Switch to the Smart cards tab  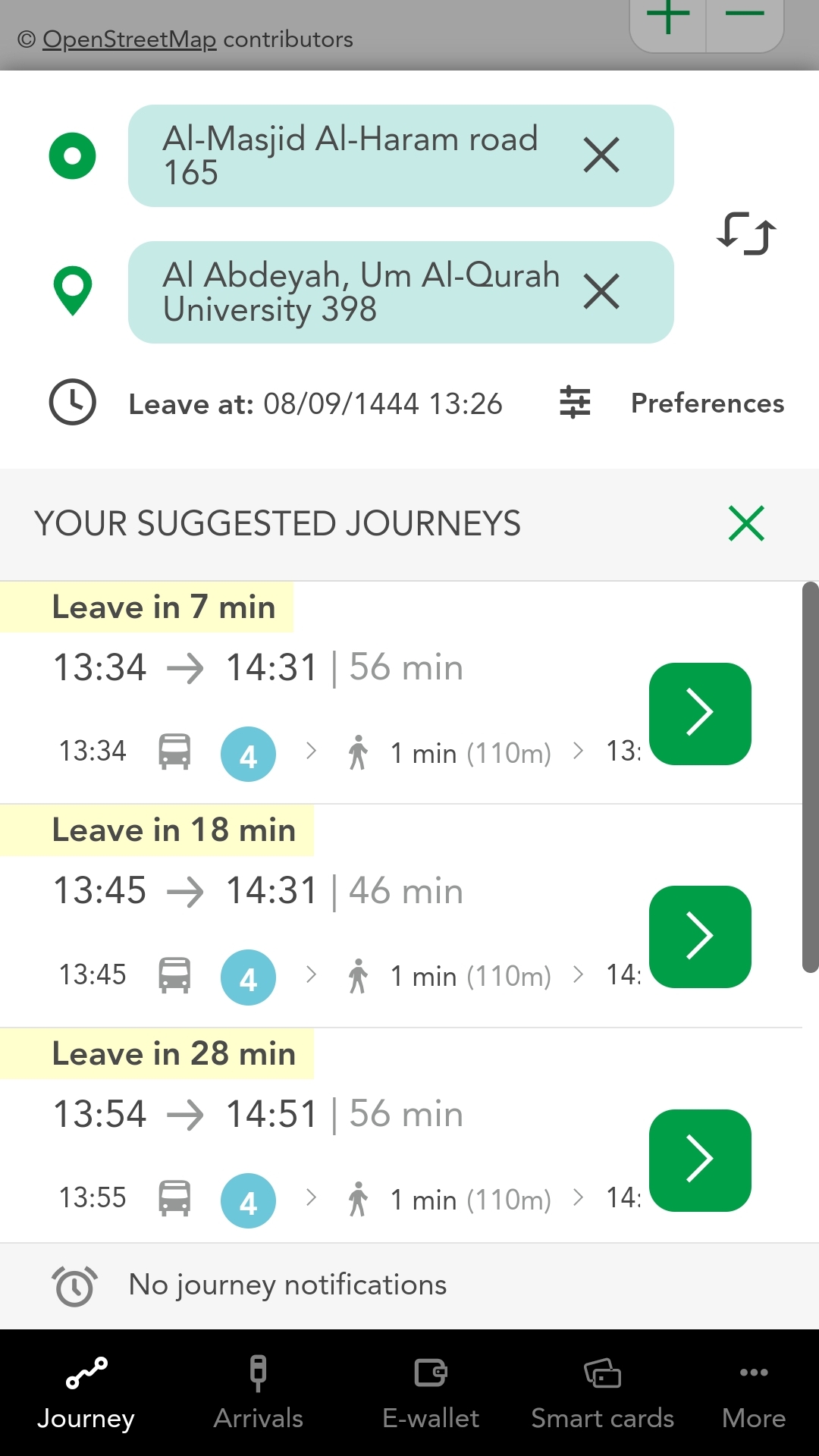tap(603, 1393)
